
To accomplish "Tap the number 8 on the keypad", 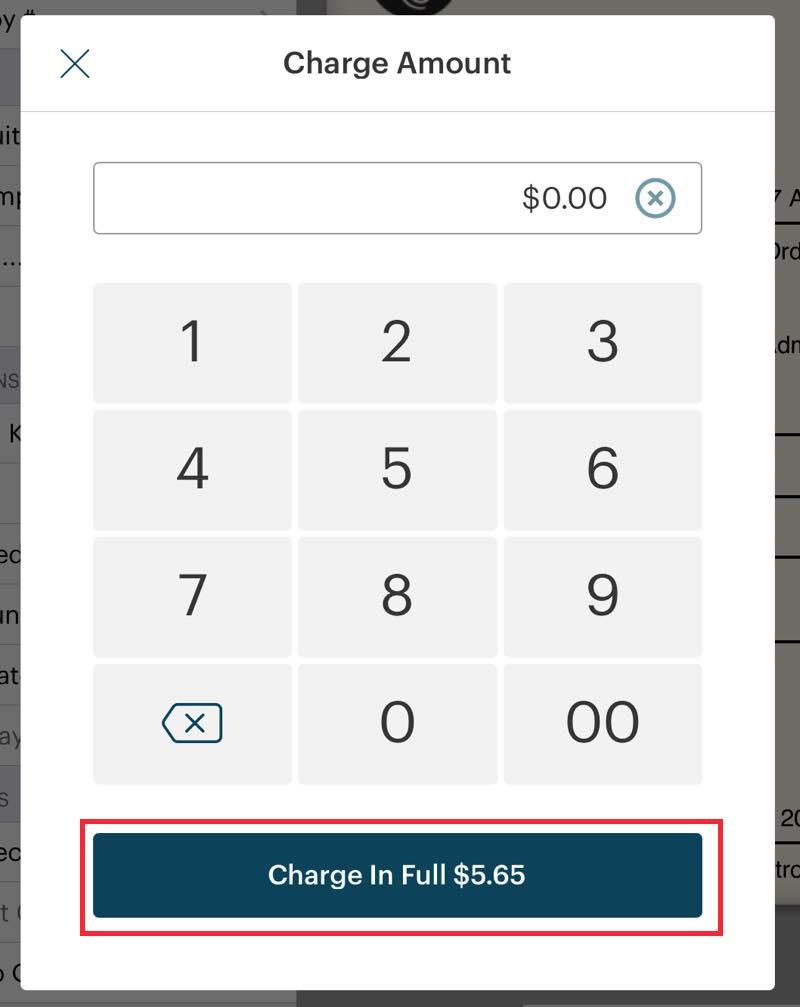I will coord(397,597).
